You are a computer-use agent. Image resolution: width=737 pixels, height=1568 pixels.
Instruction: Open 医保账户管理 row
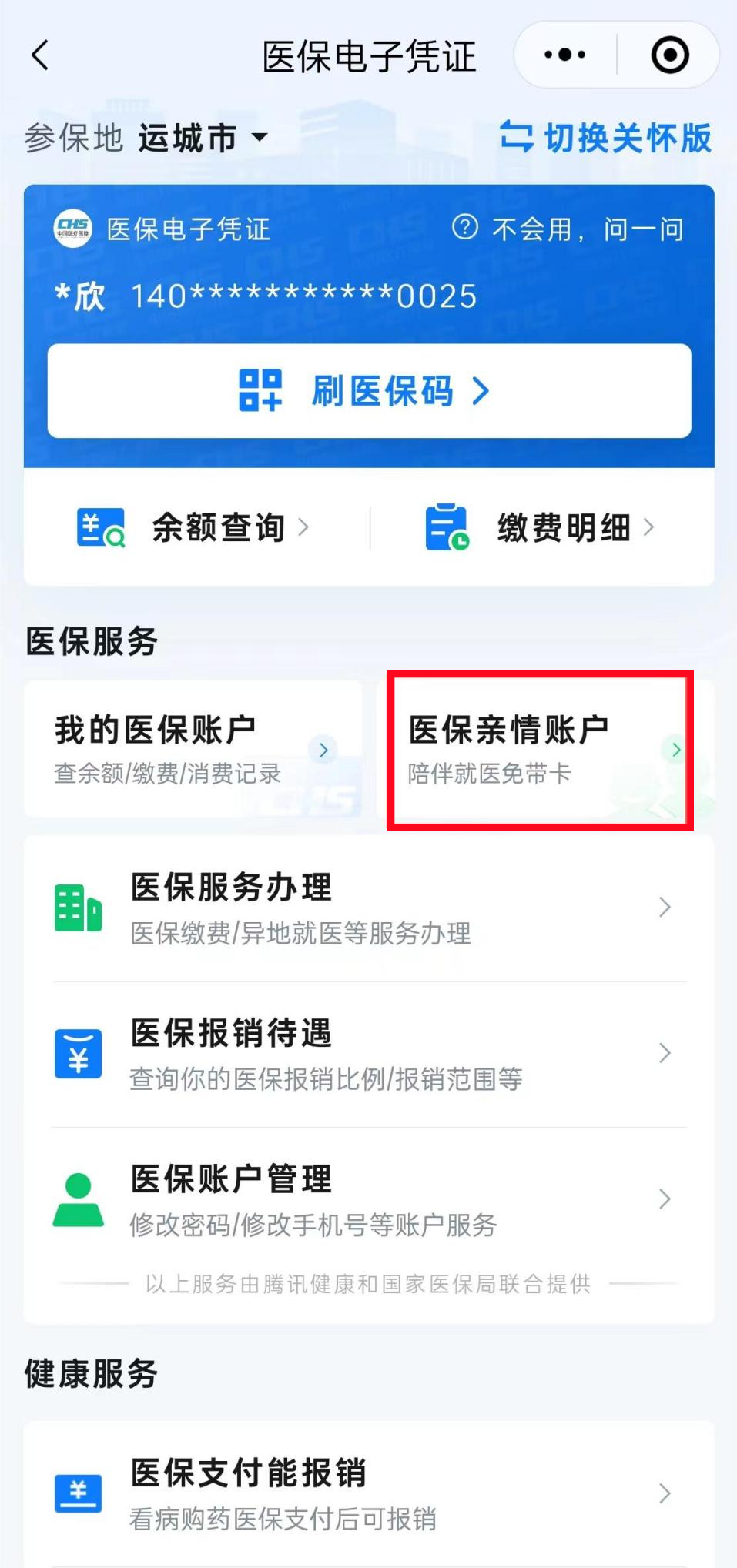(x=369, y=1199)
